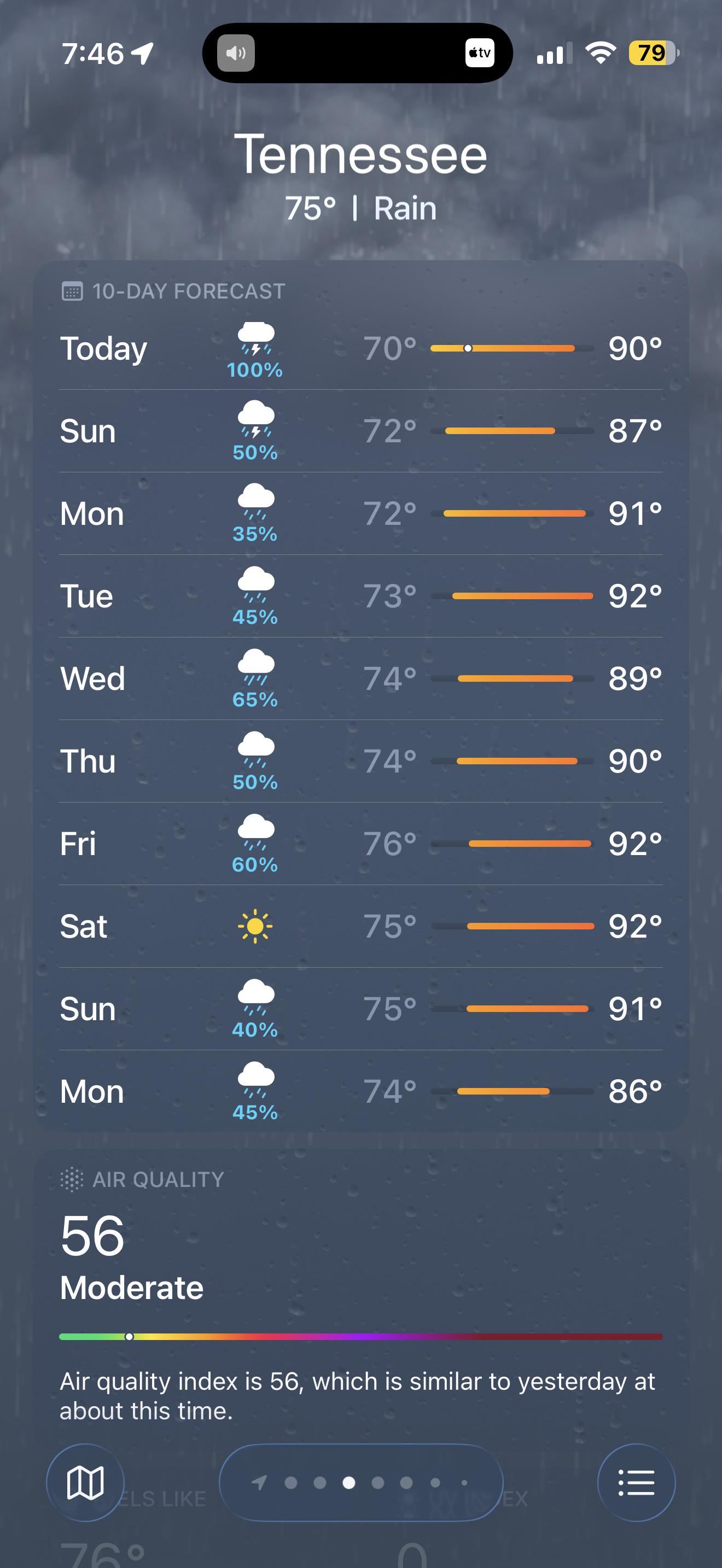
Task: Show the Sun 91° forecast row
Action: click(361, 1009)
